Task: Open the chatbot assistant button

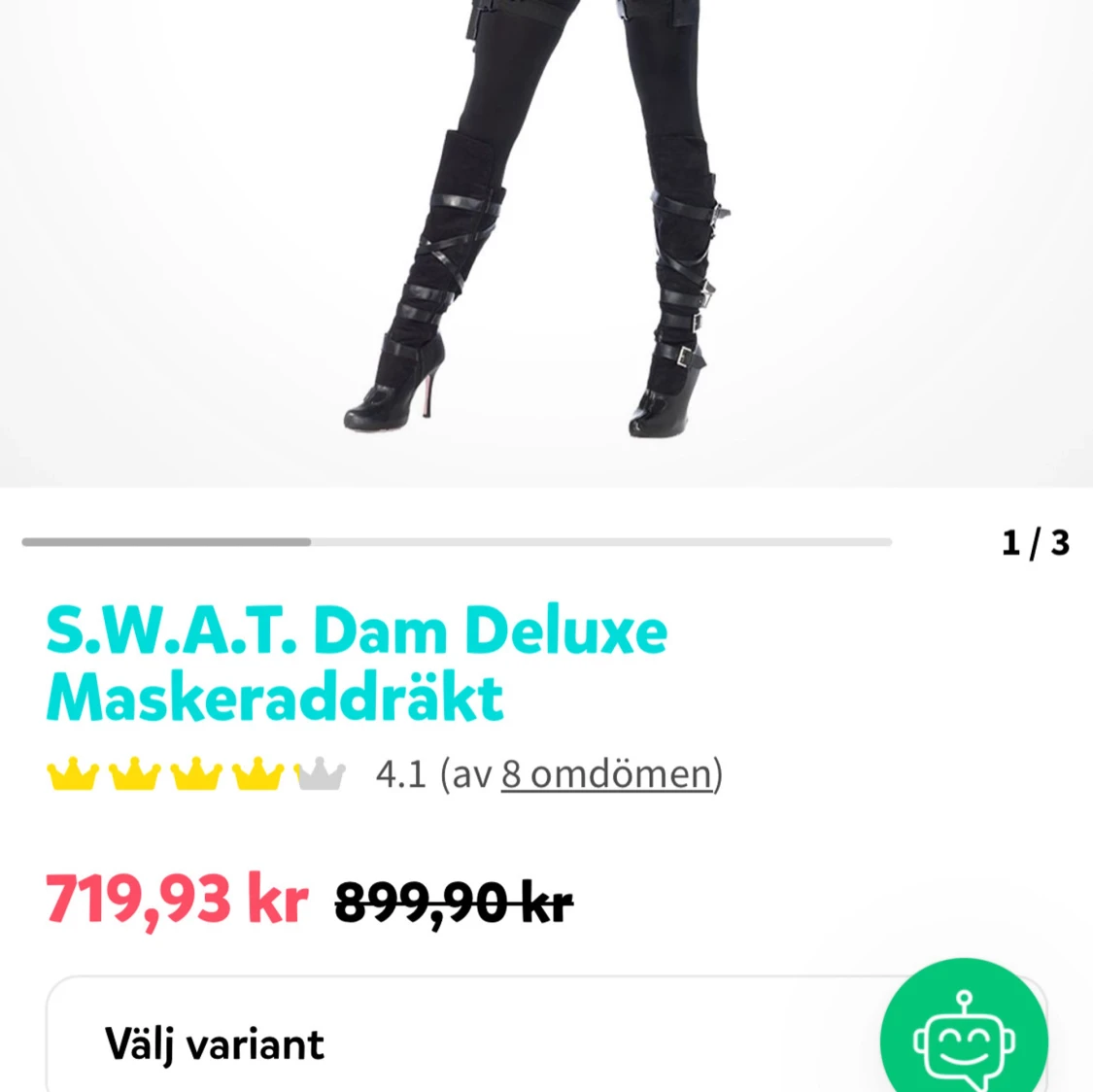Action: pos(964,1040)
